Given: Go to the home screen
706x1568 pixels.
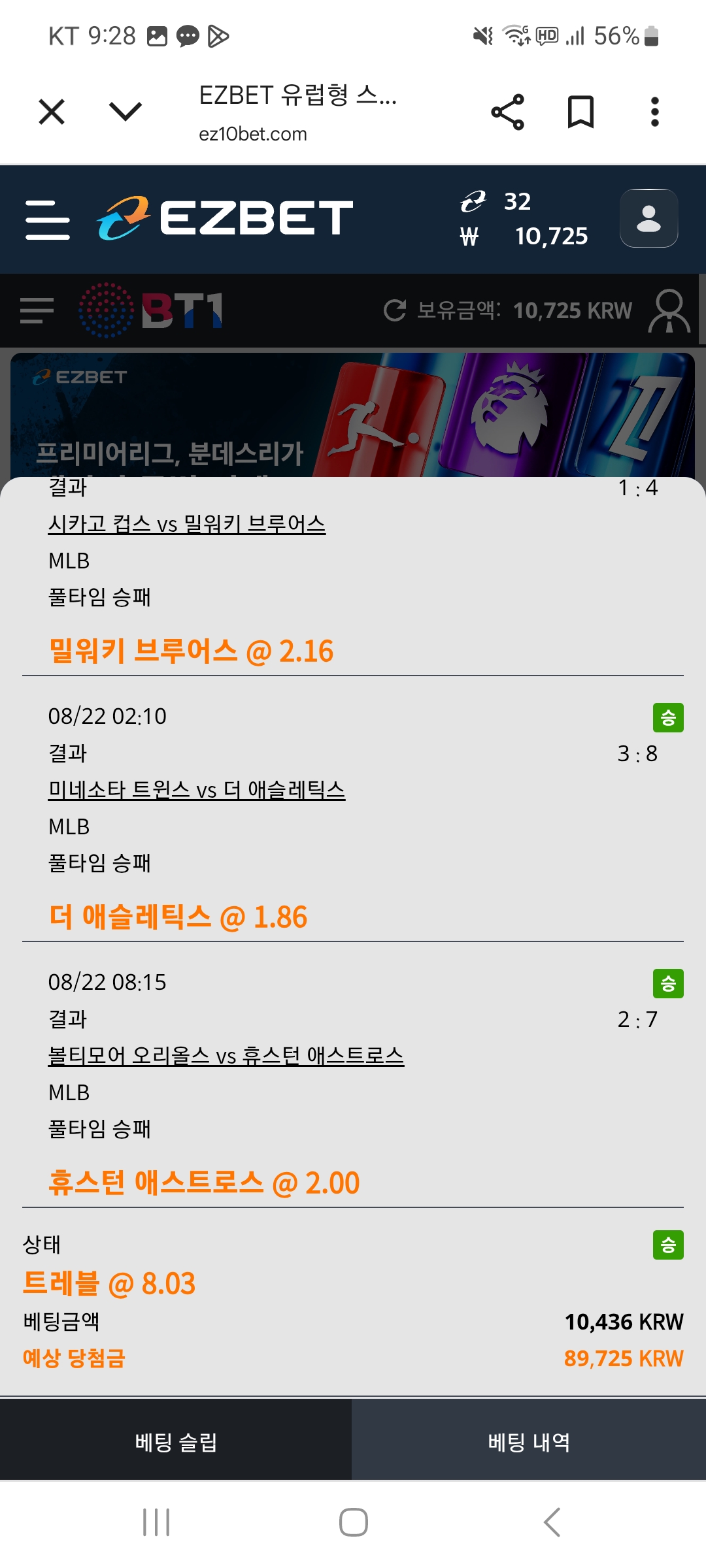Looking at the screenshot, I should coord(353,1522).
